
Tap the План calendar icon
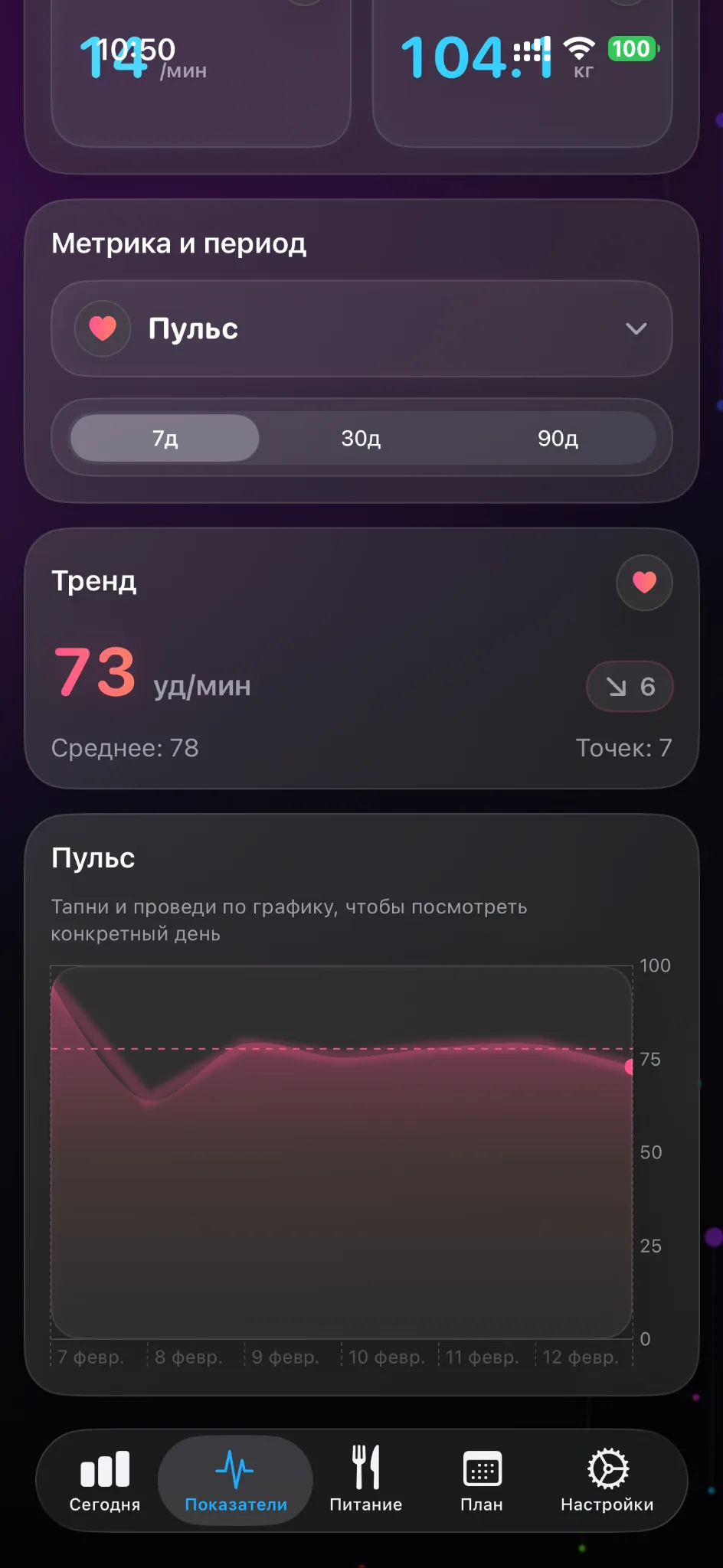point(482,1468)
